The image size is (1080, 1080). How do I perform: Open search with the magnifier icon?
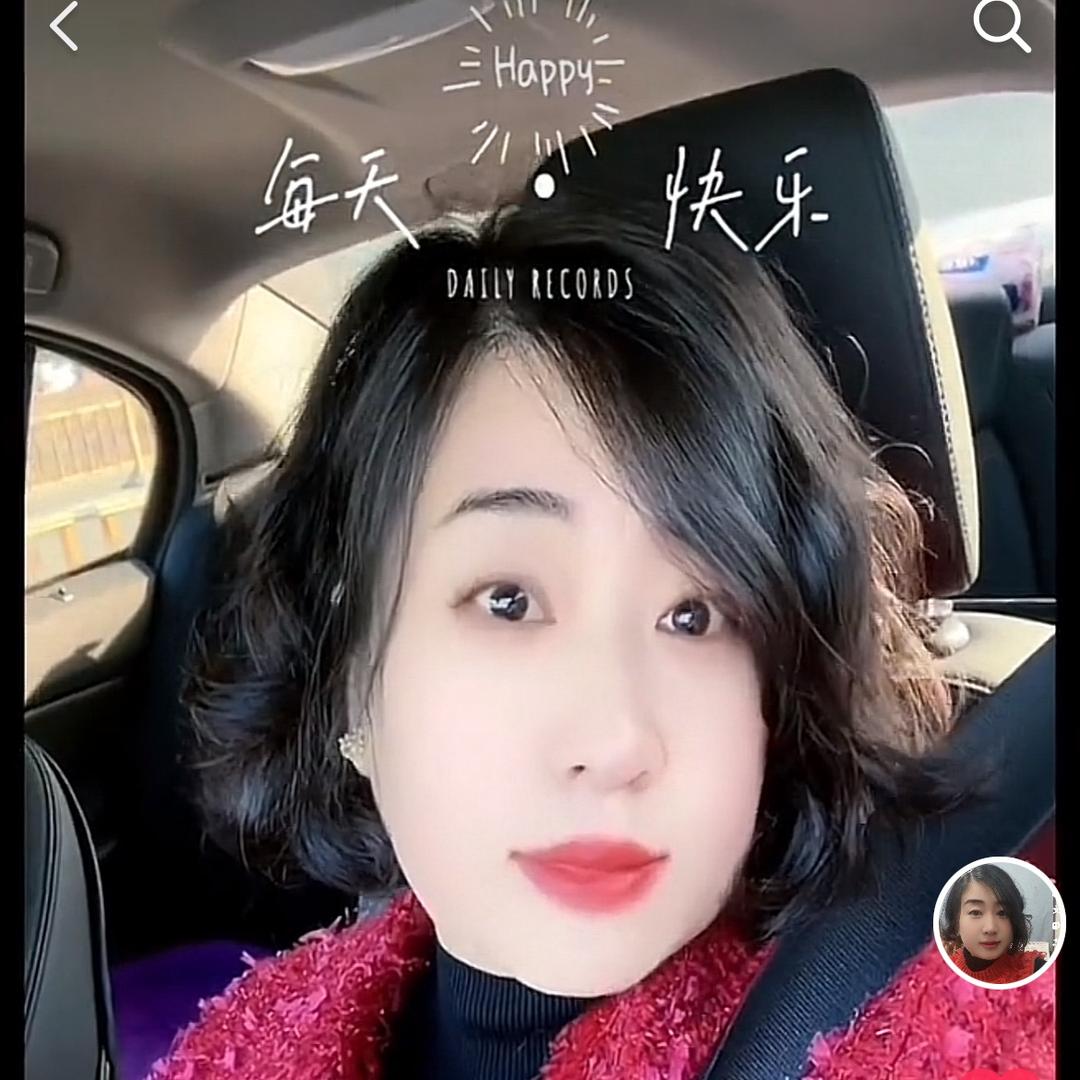(x=1001, y=25)
